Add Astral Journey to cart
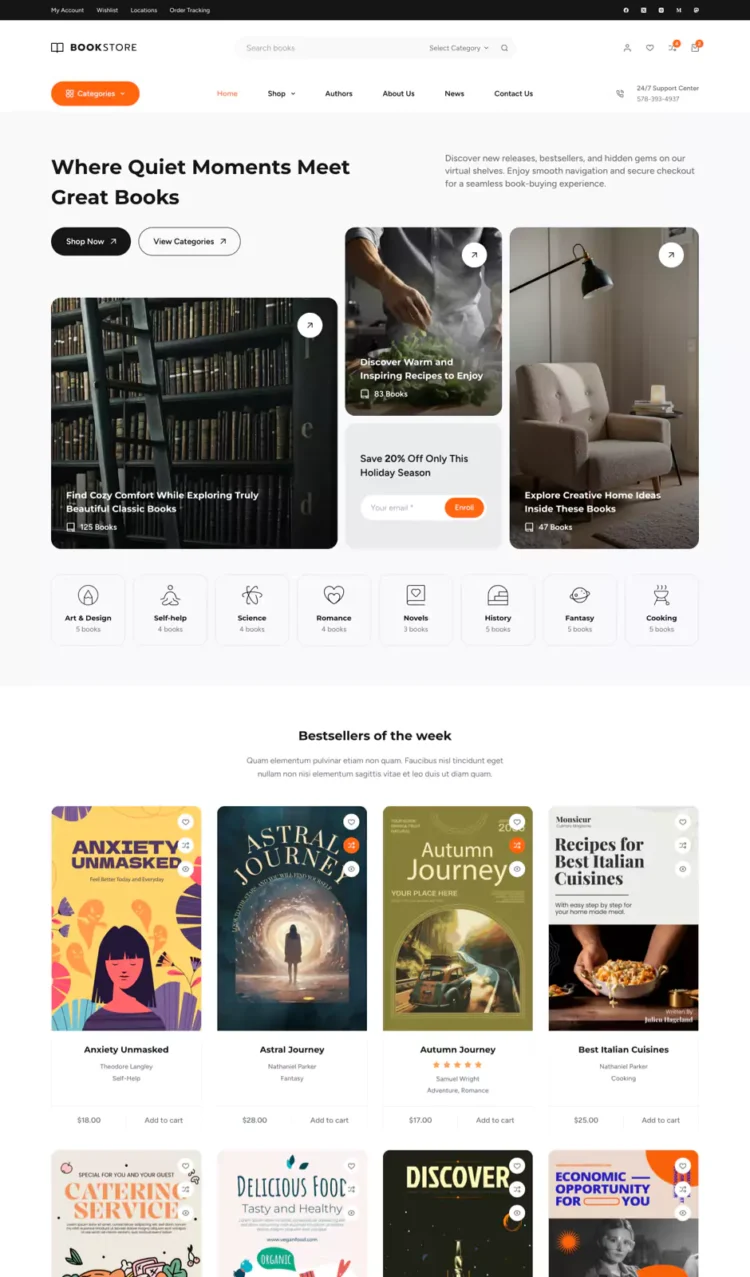 (x=329, y=1120)
